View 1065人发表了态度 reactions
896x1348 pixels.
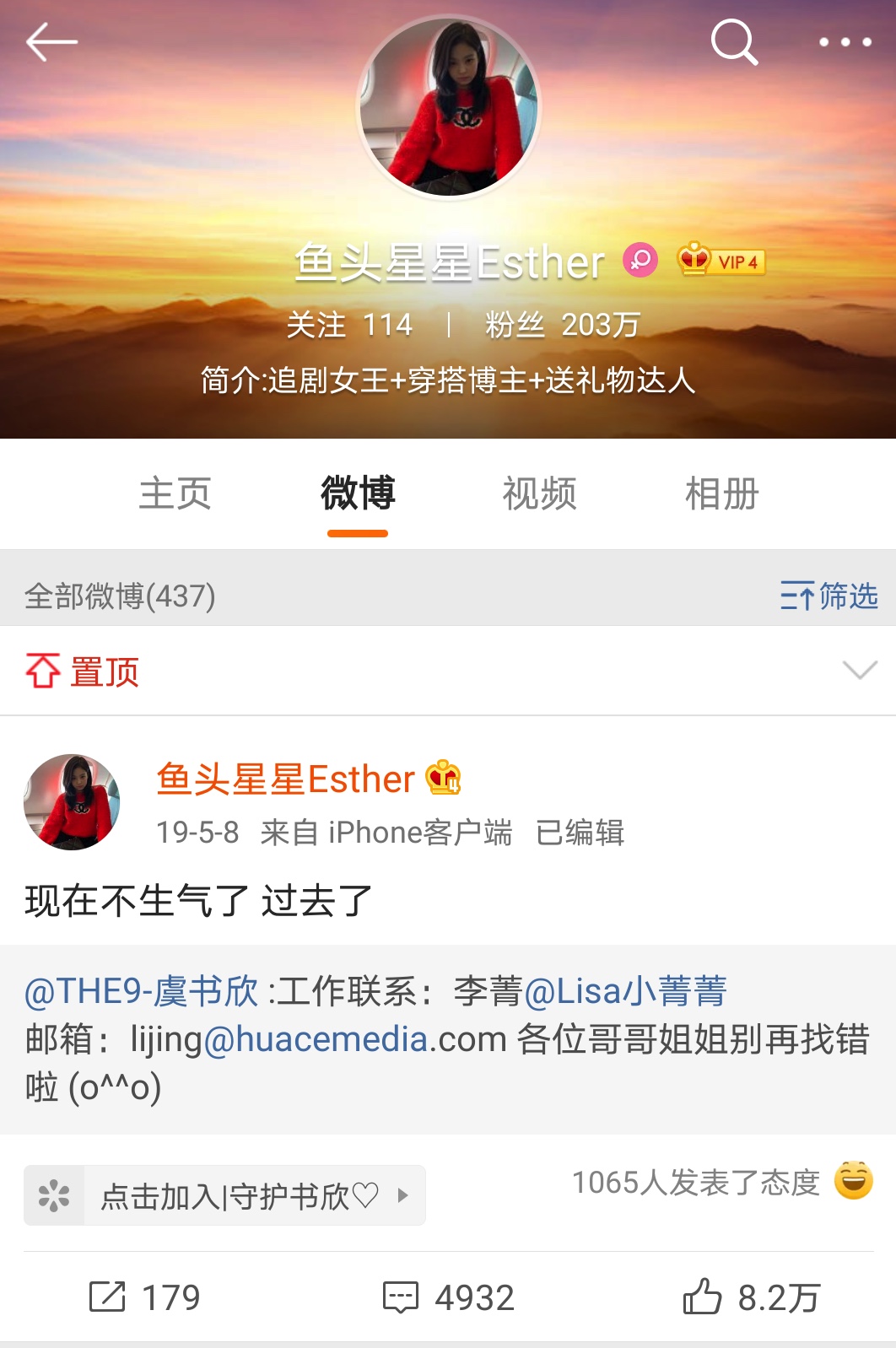(696, 1183)
